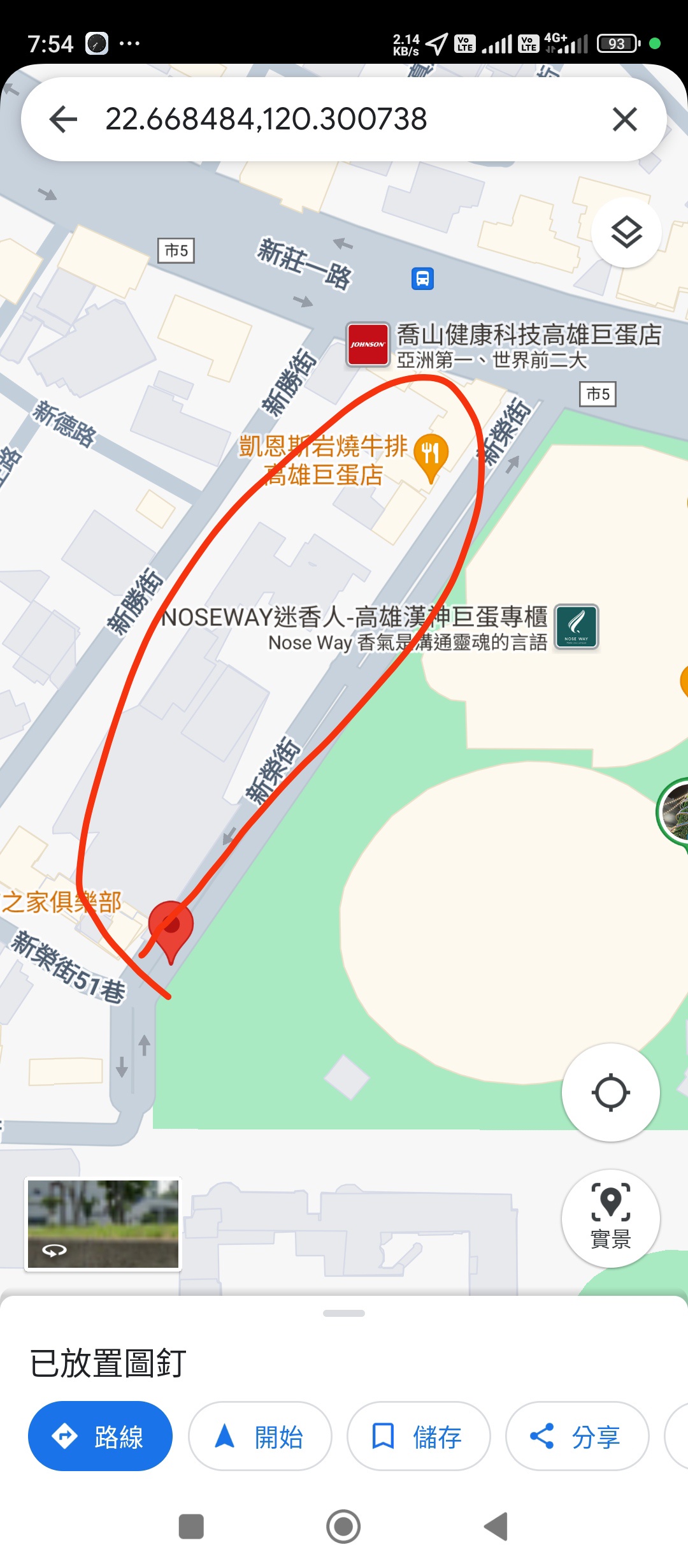This screenshot has height=1568, width=688.
Task: Open recent apps with the square button
Action: pos(191,1527)
